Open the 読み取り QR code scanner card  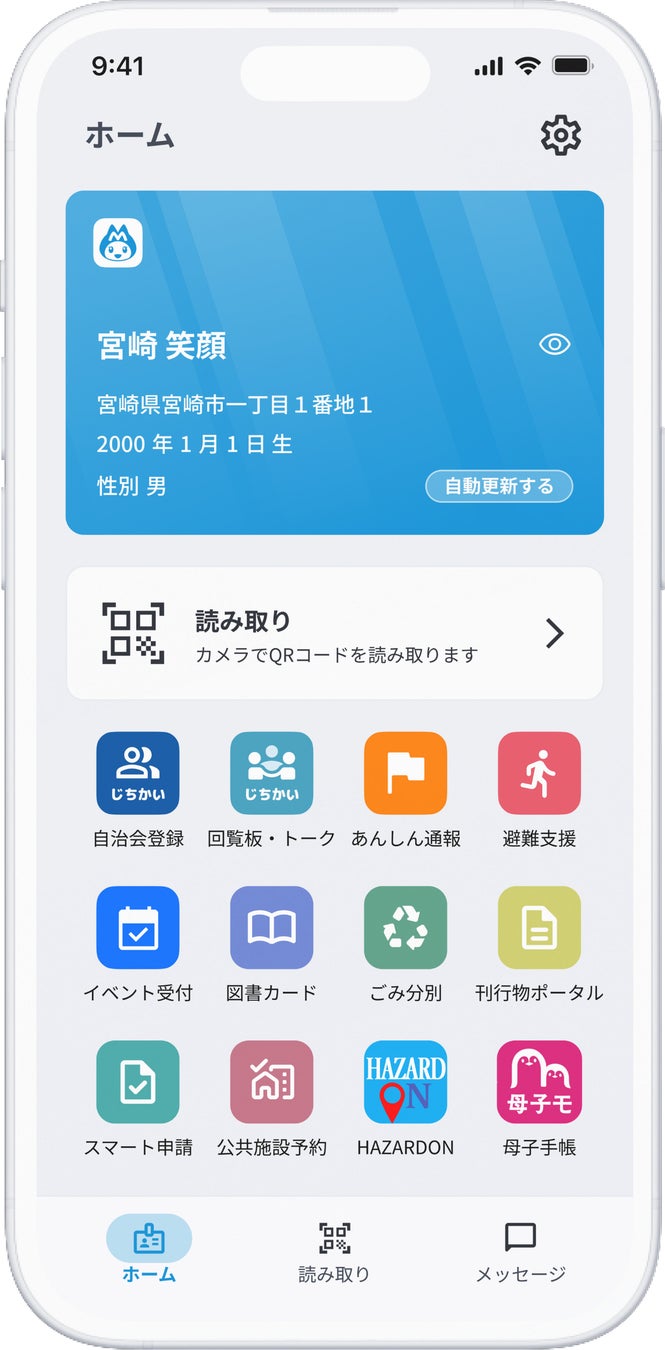tap(334, 633)
